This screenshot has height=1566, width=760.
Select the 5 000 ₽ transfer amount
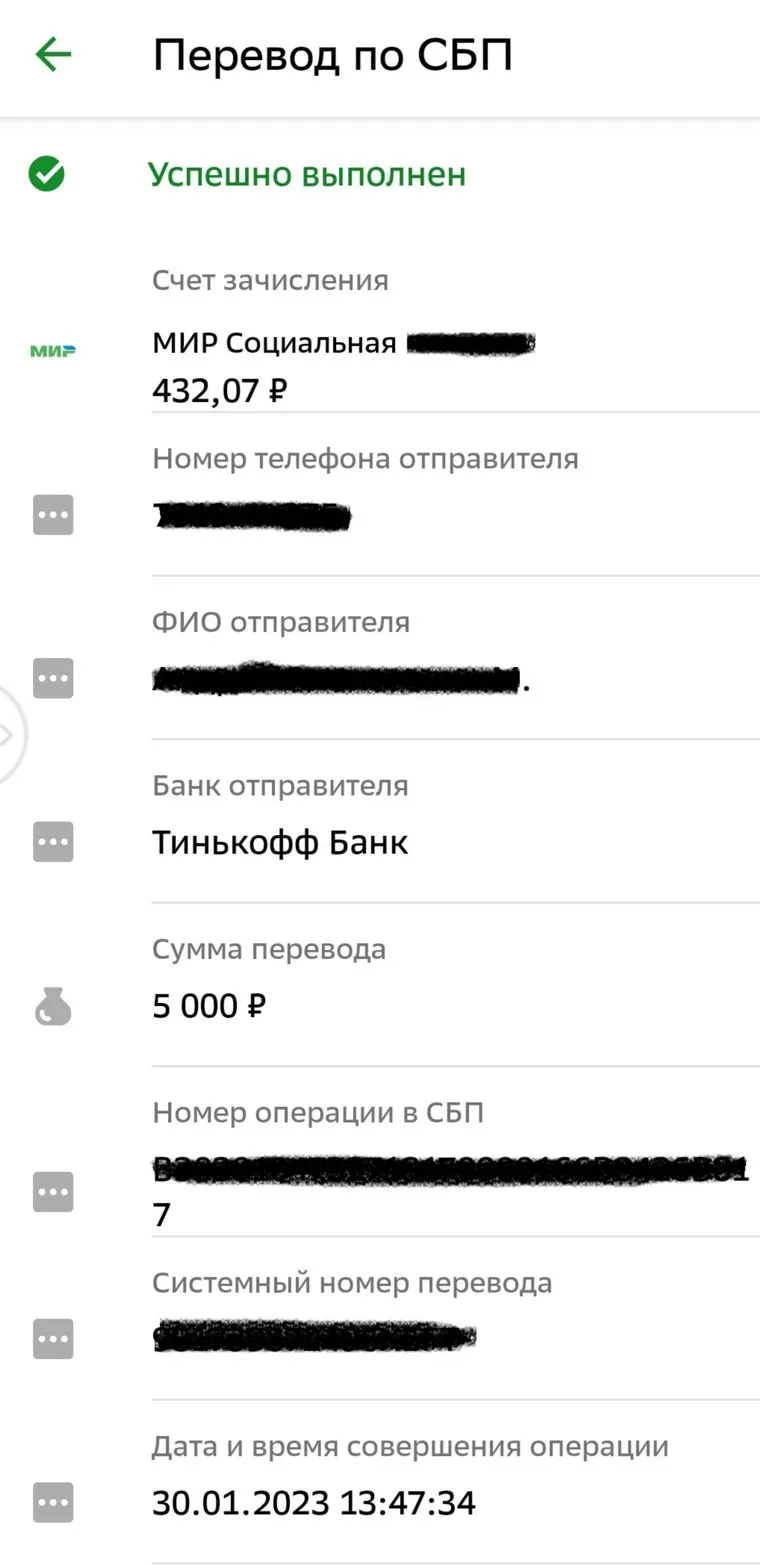208,1005
